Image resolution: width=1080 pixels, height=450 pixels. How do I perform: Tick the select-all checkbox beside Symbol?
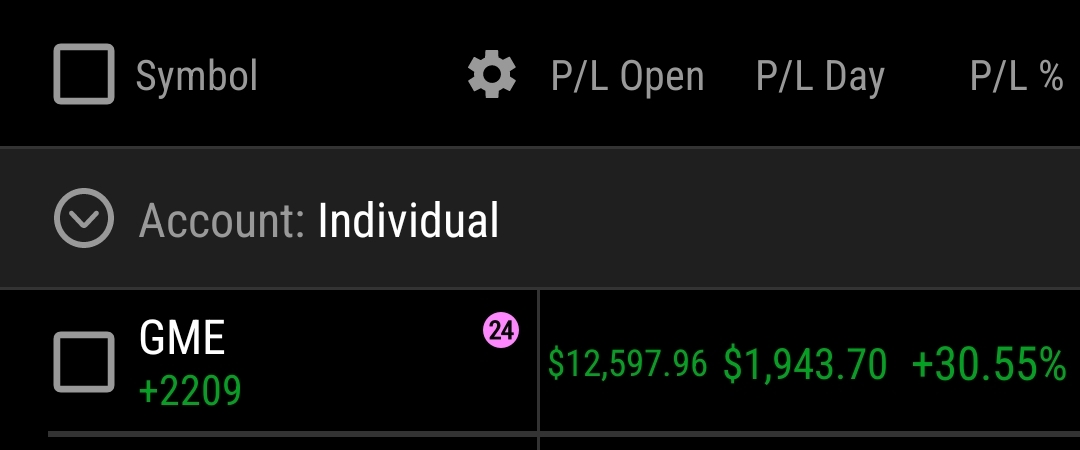point(84,74)
